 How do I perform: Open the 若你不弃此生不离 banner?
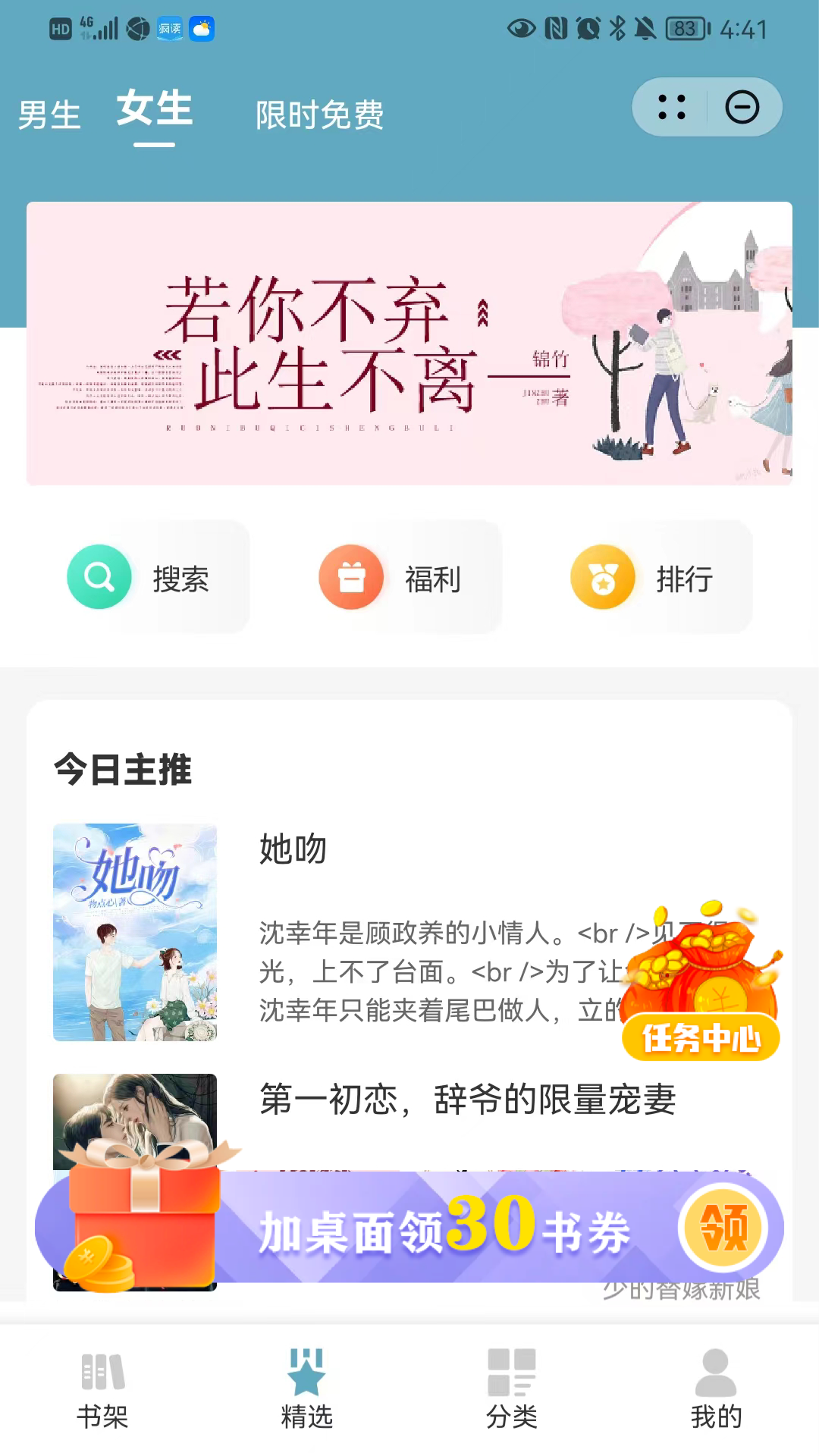(x=409, y=341)
